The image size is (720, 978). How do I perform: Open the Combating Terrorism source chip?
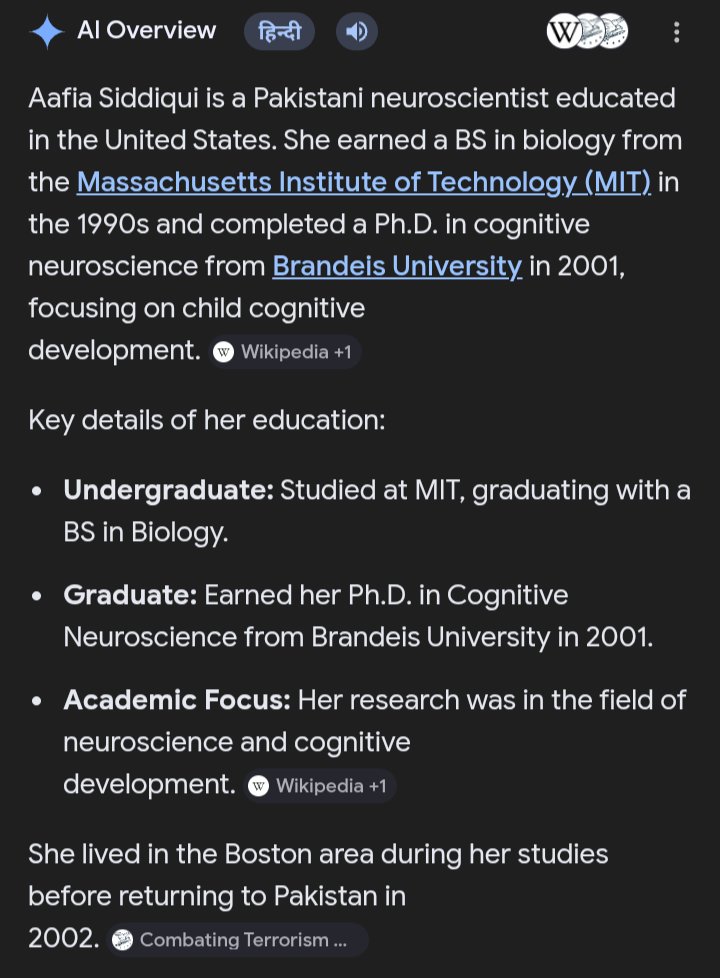pos(237,939)
